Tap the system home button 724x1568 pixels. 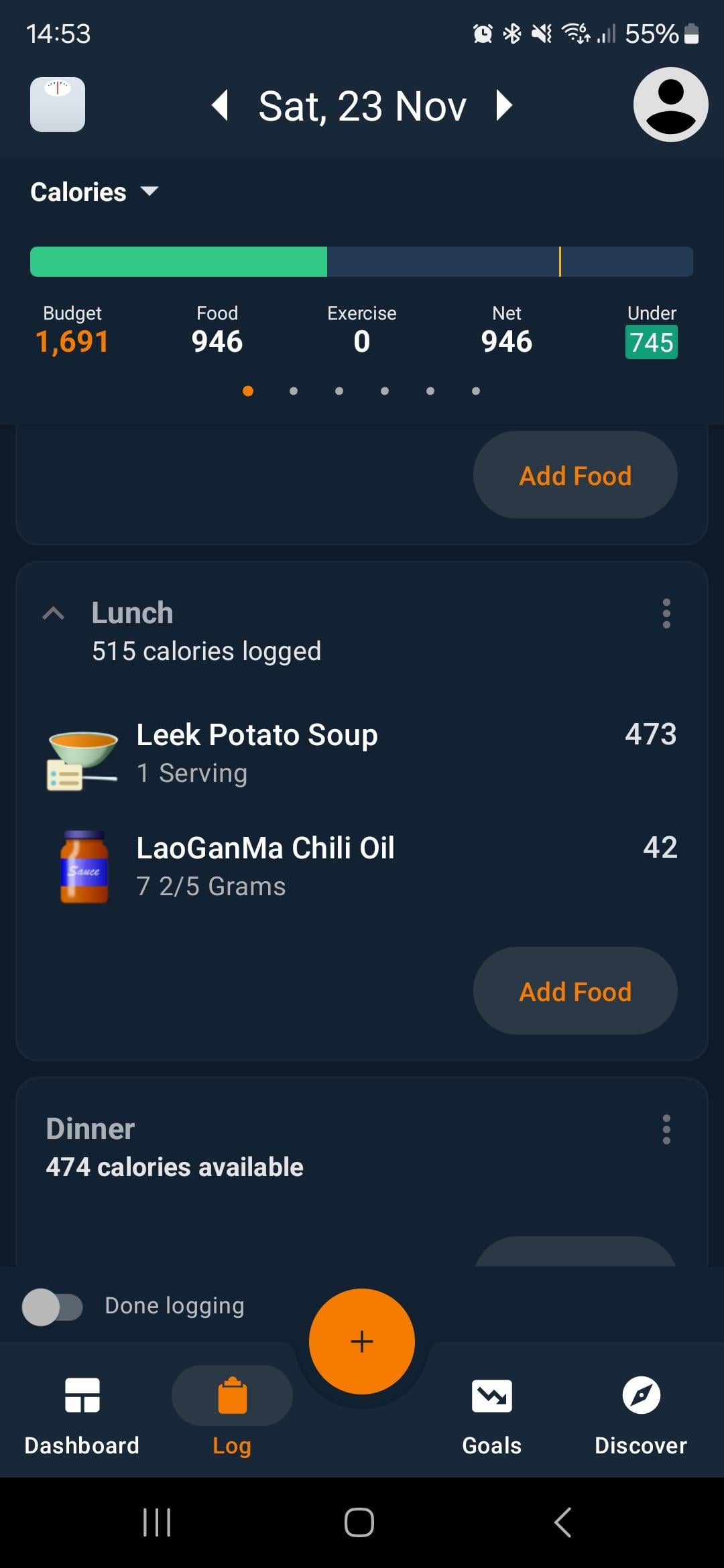pos(359,1522)
